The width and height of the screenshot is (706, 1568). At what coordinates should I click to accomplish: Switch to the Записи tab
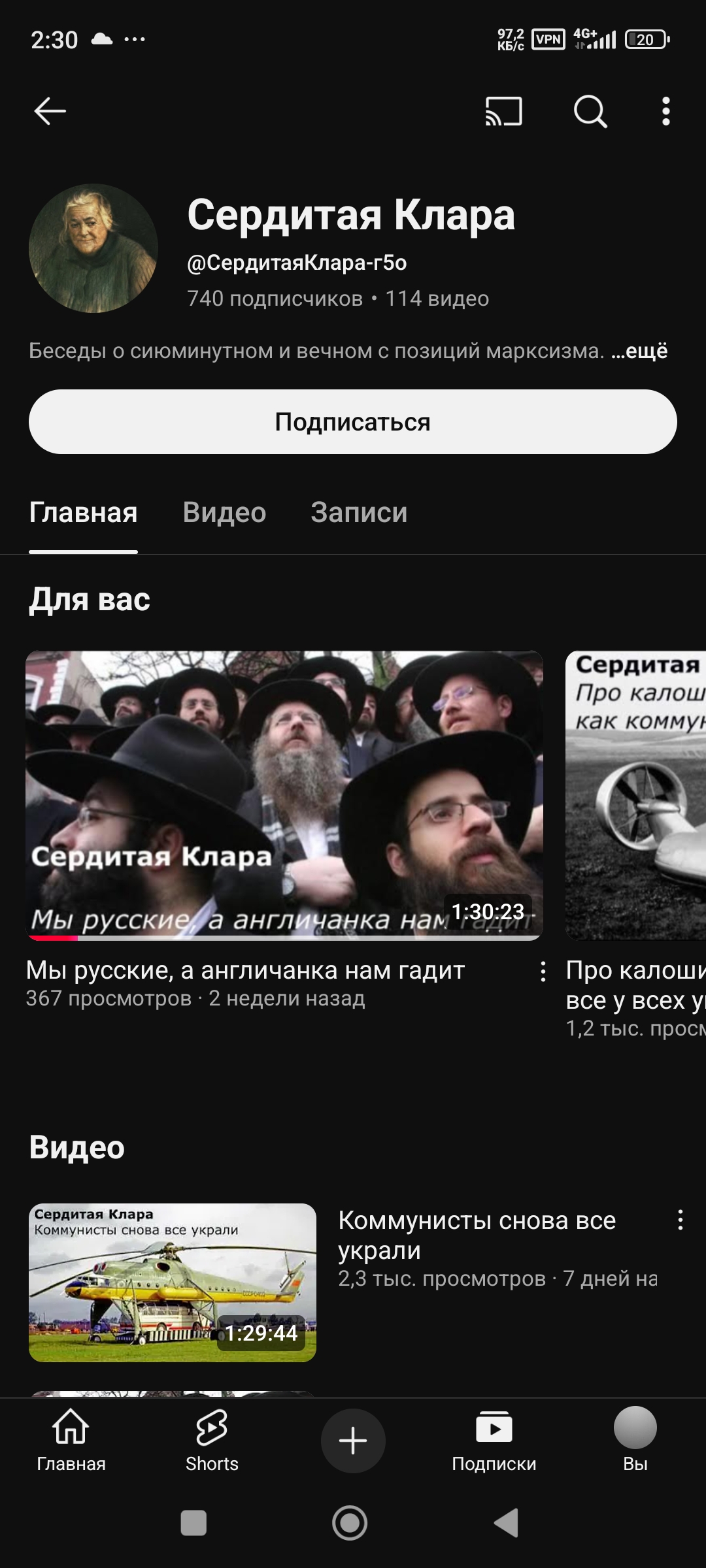pyautogui.click(x=359, y=513)
